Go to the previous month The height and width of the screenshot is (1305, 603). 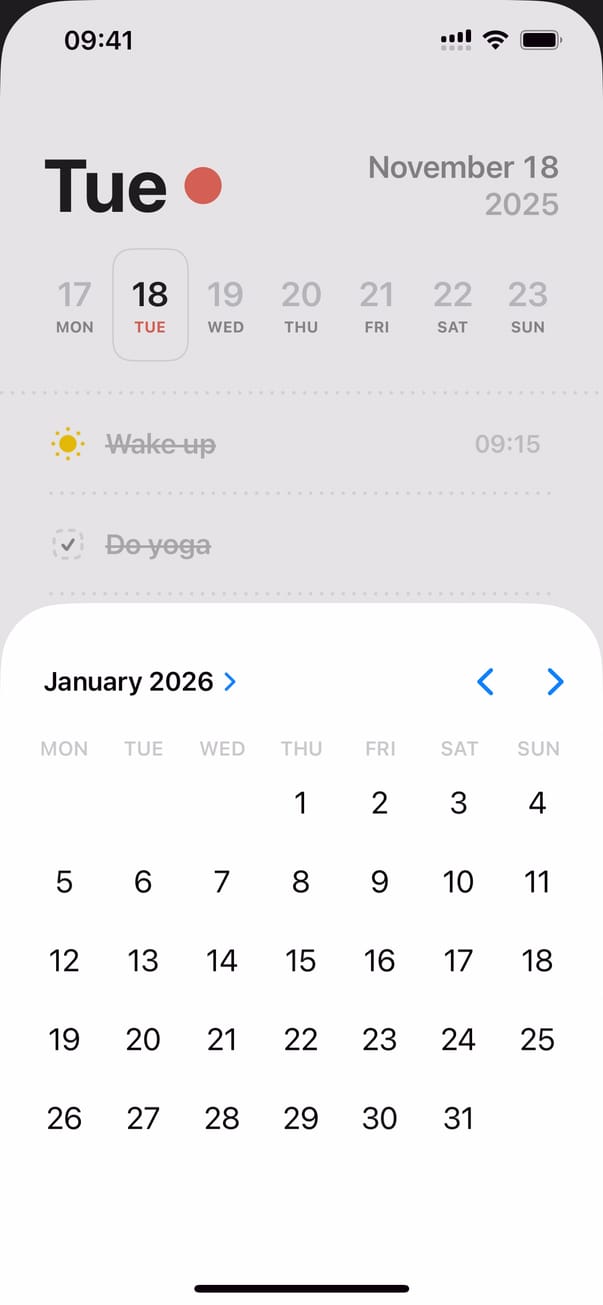pos(485,682)
